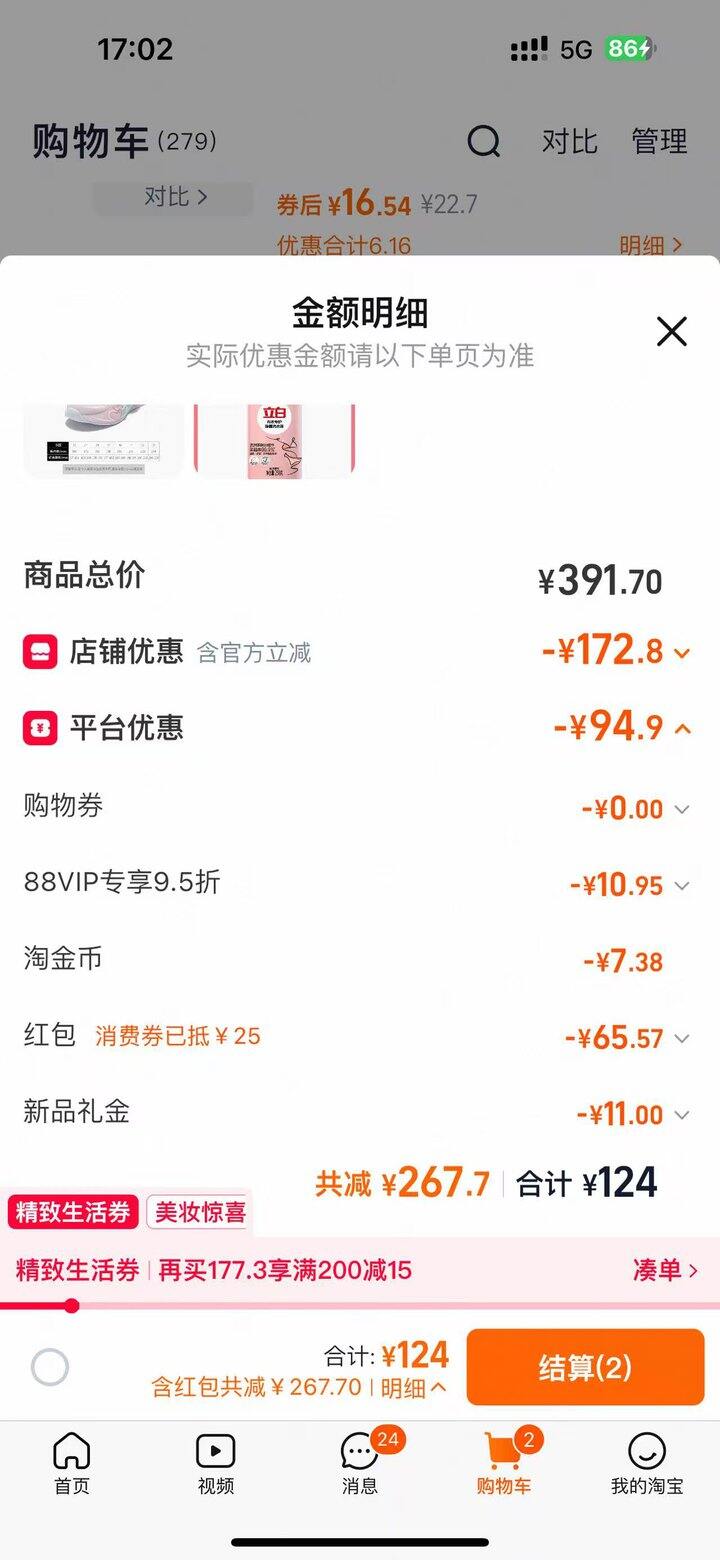This screenshot has height=1560, width=720.
Task: Expand the 红包 deduction details
Action: point(682,1039)
